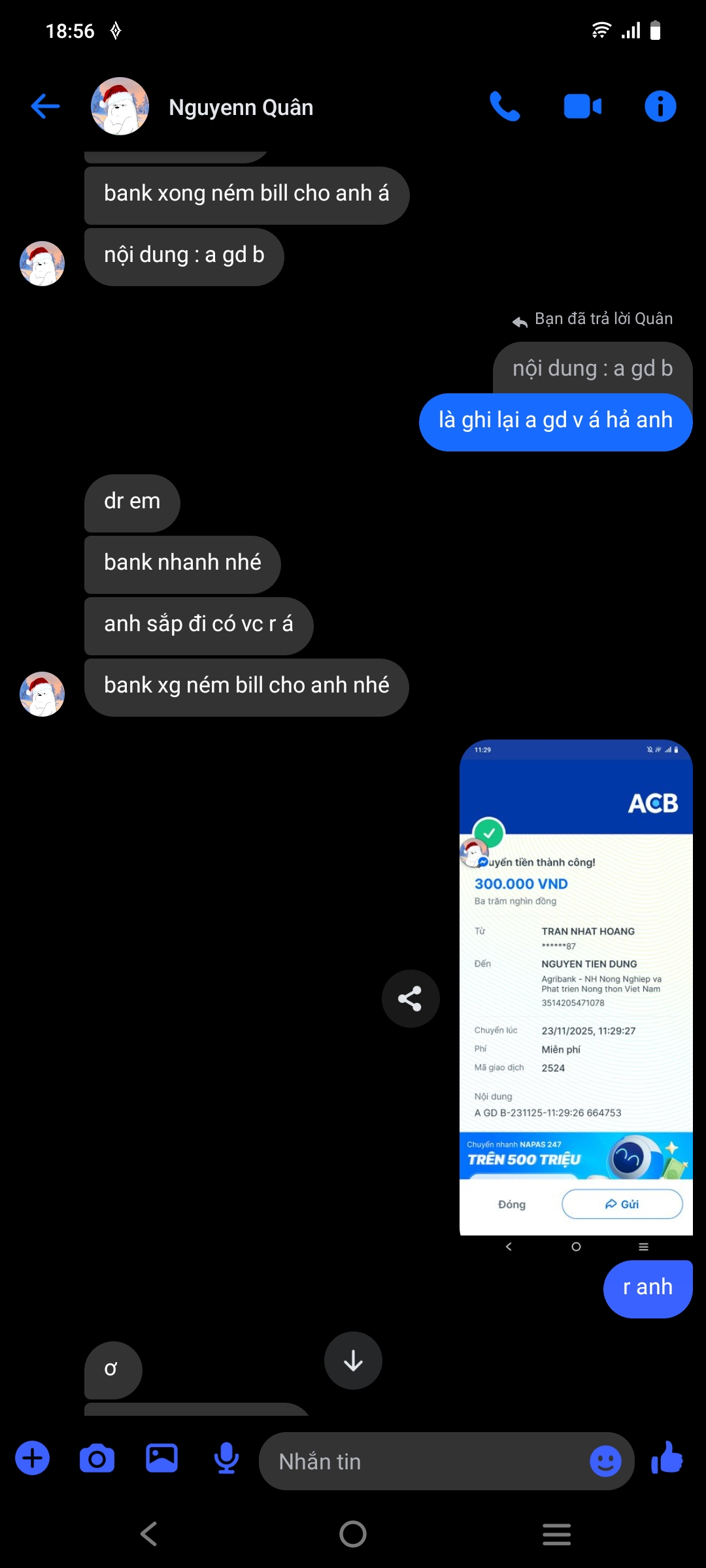Open conversation info details

[660, 106]
